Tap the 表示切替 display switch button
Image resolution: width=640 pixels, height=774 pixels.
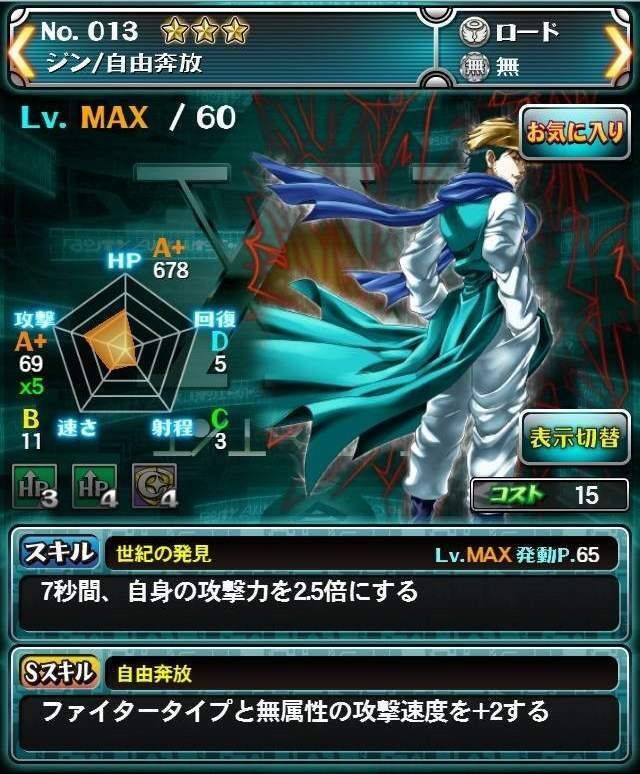(x=572, y=439)
